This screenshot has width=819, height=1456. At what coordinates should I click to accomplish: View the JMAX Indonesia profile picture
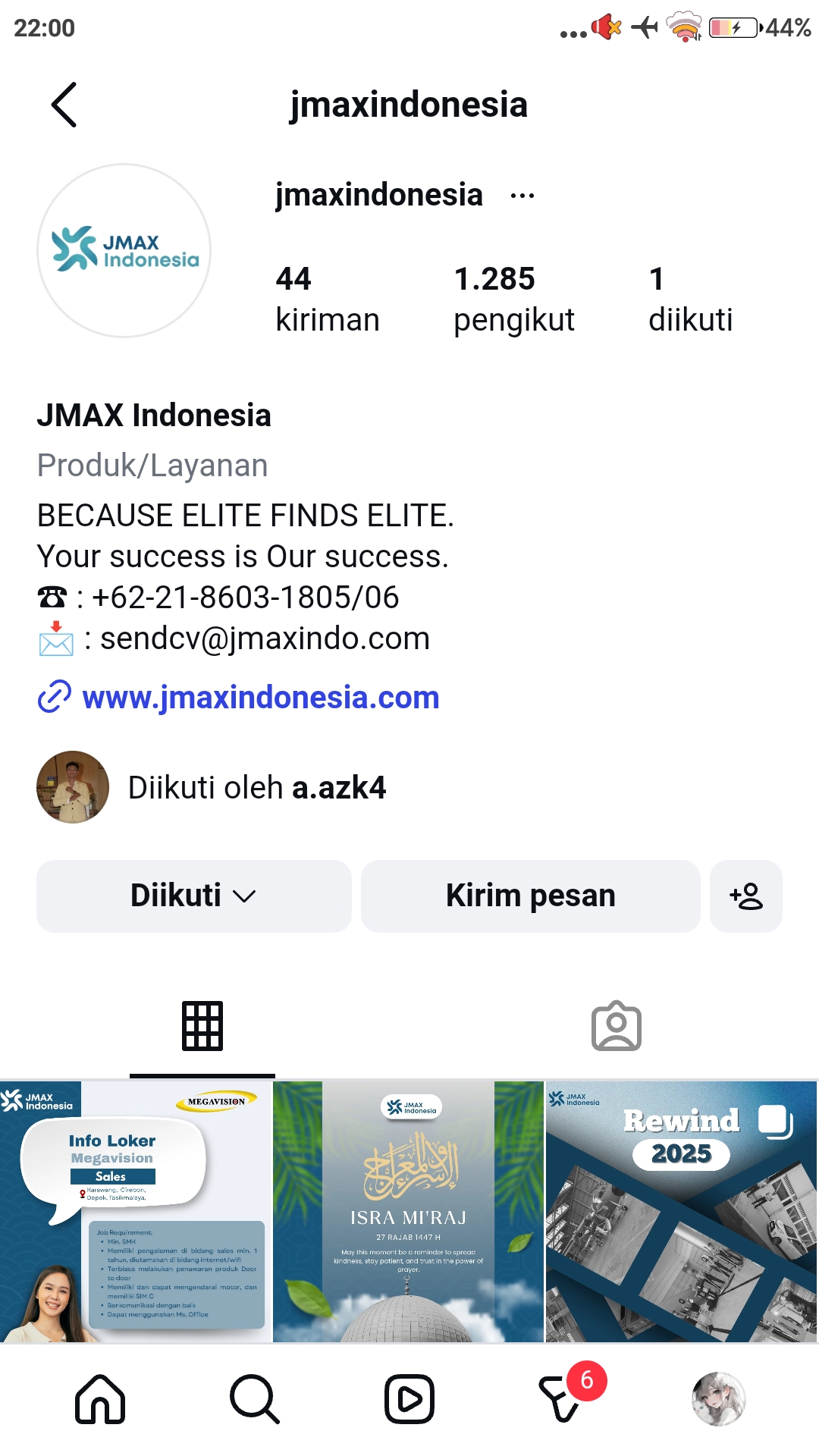click(x=124, y=250)
